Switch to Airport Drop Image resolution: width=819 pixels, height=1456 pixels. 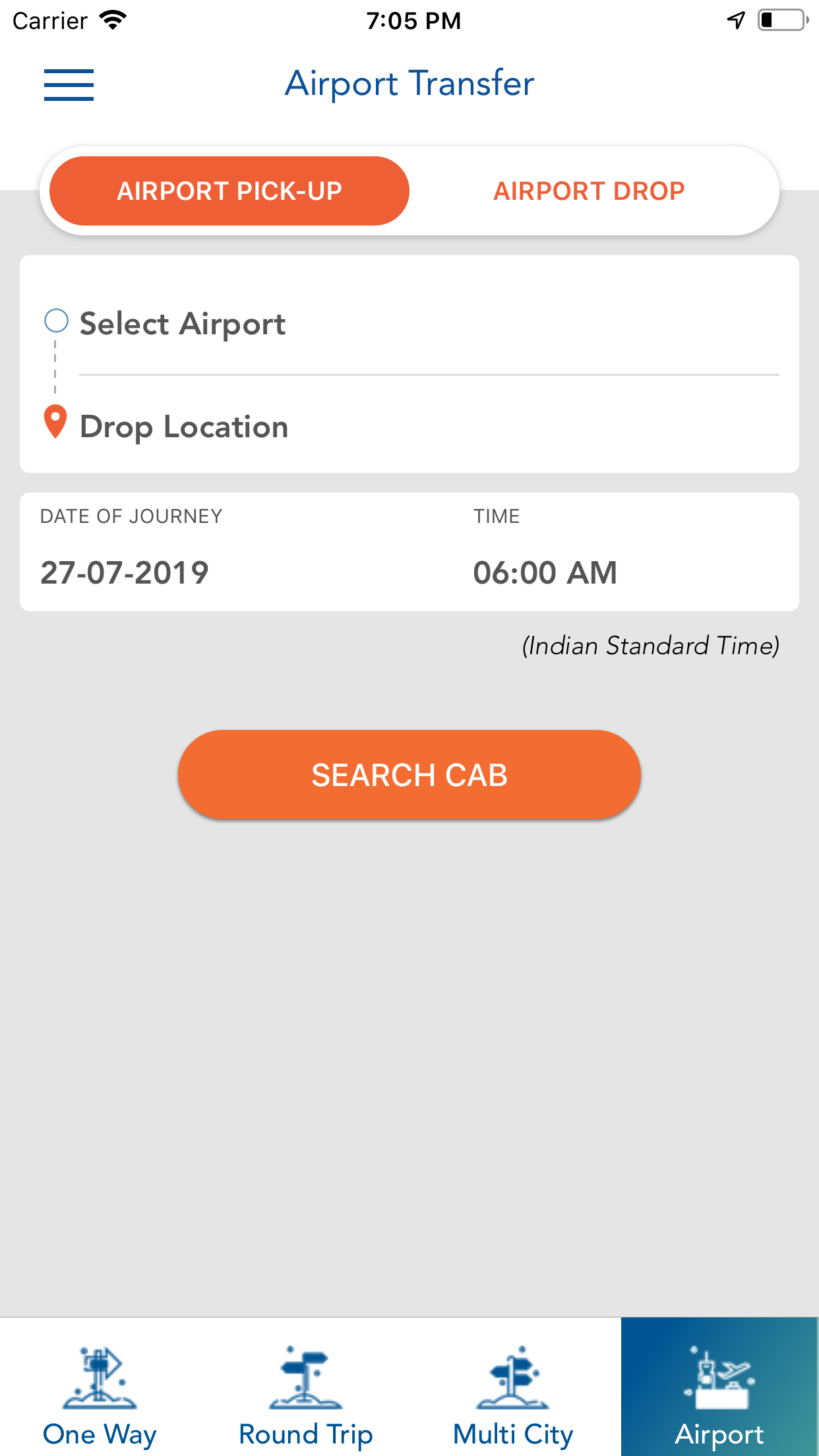[x=589, y=191]
